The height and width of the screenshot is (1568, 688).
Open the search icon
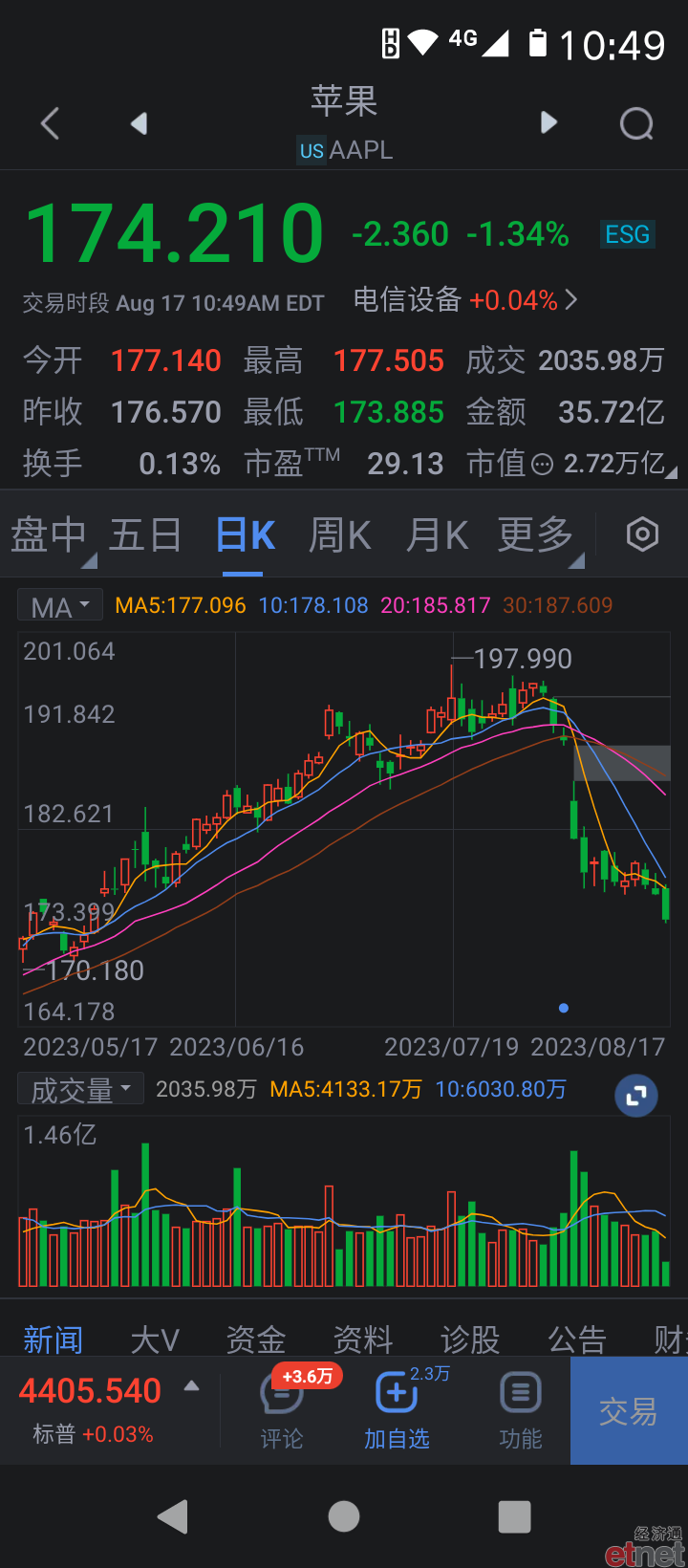pyautogui.click(x=636, y=123)
